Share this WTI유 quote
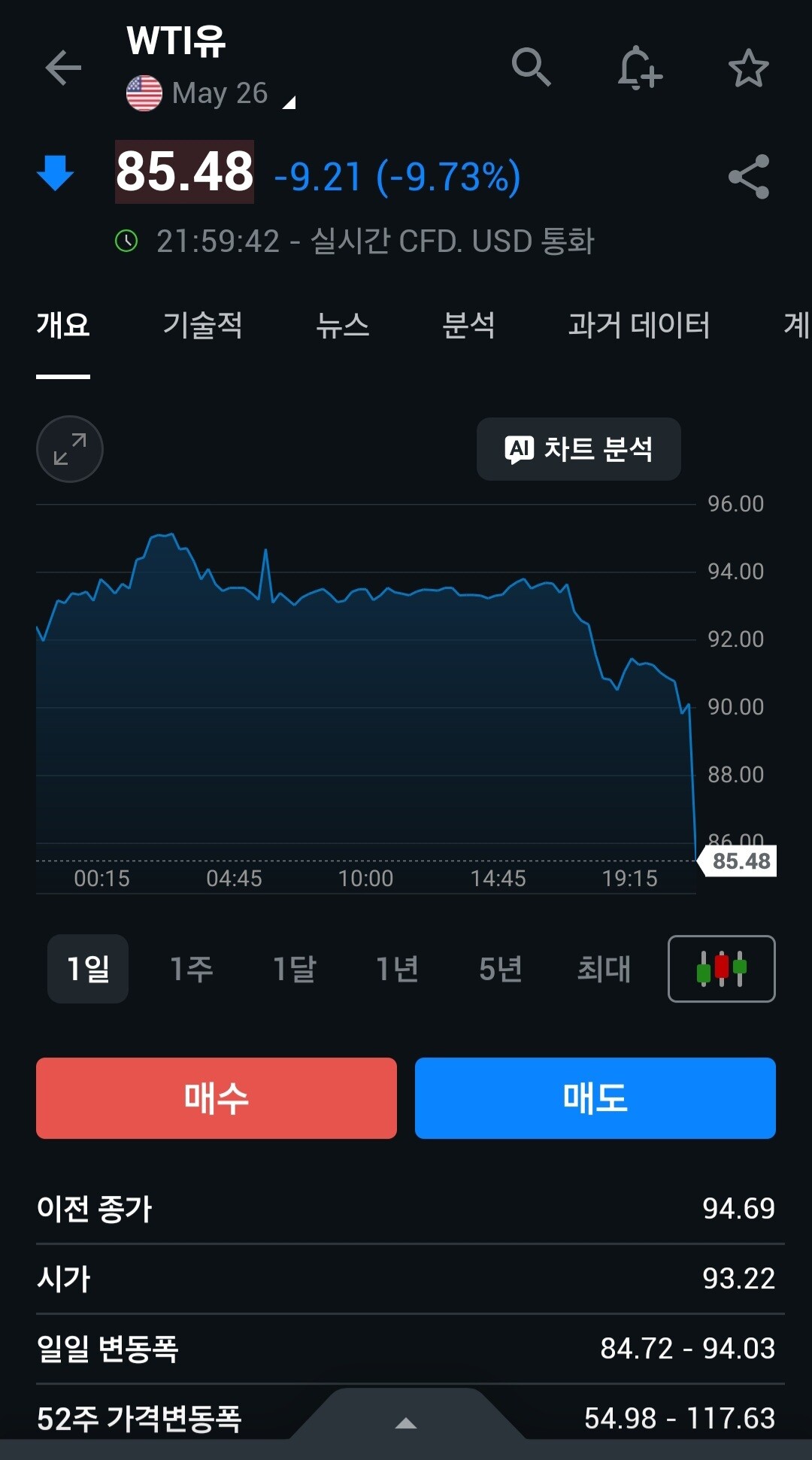This screenshot has height=1460, width=812. coord(749,177)
